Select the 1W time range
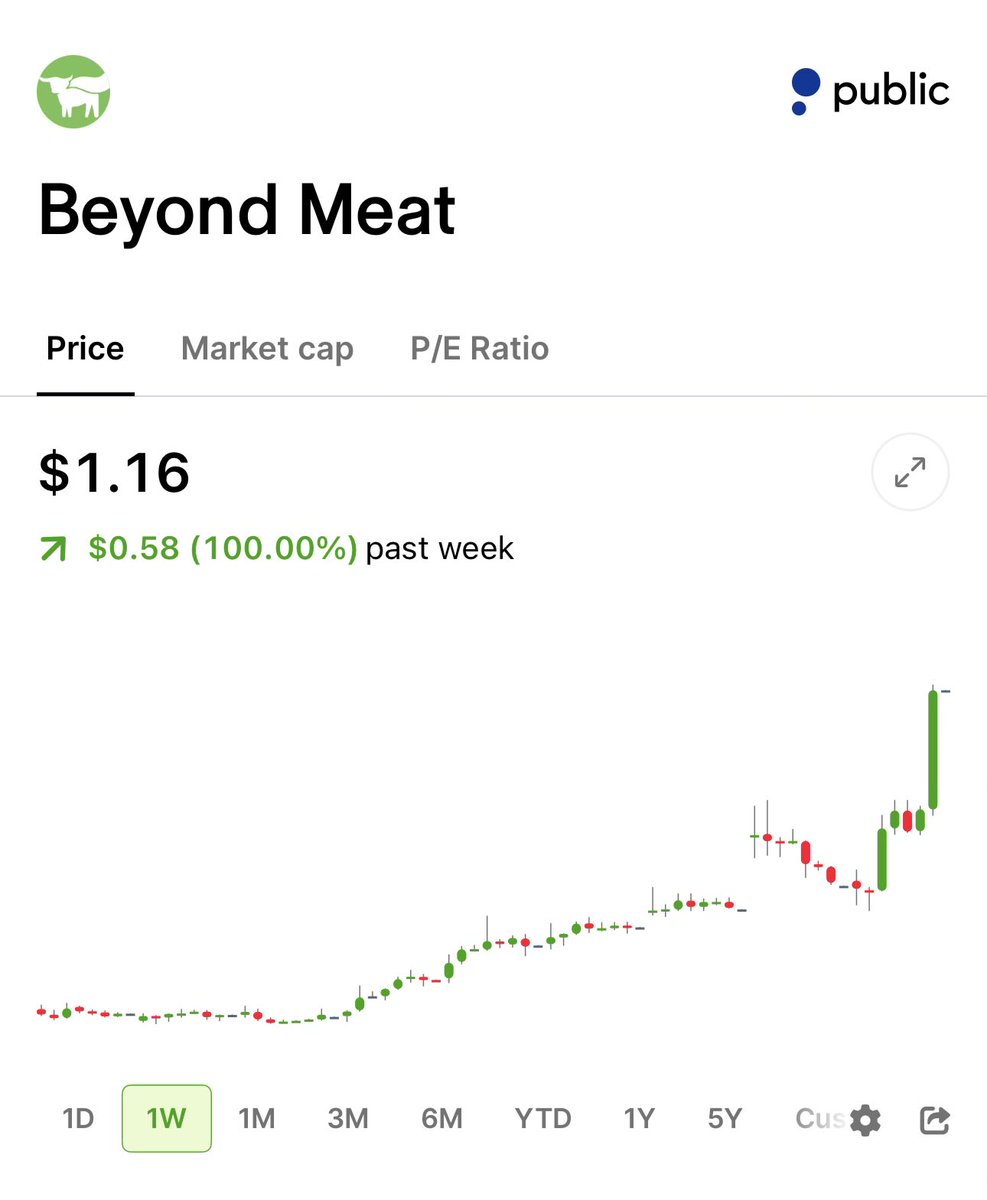987x1200 pixels. coord(167,1119)
